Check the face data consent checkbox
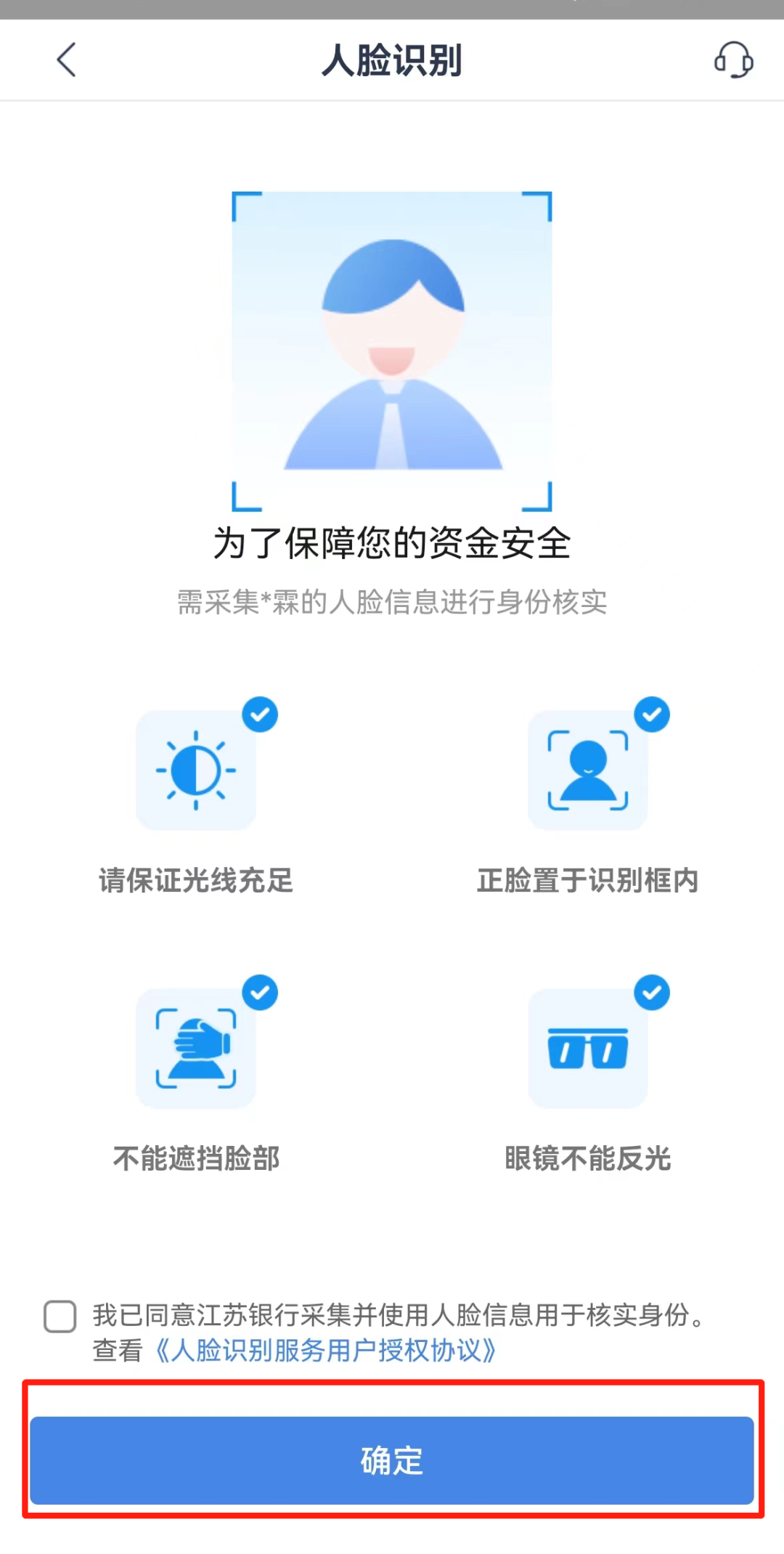784x1554 pixels. (x=60, y=1317)
